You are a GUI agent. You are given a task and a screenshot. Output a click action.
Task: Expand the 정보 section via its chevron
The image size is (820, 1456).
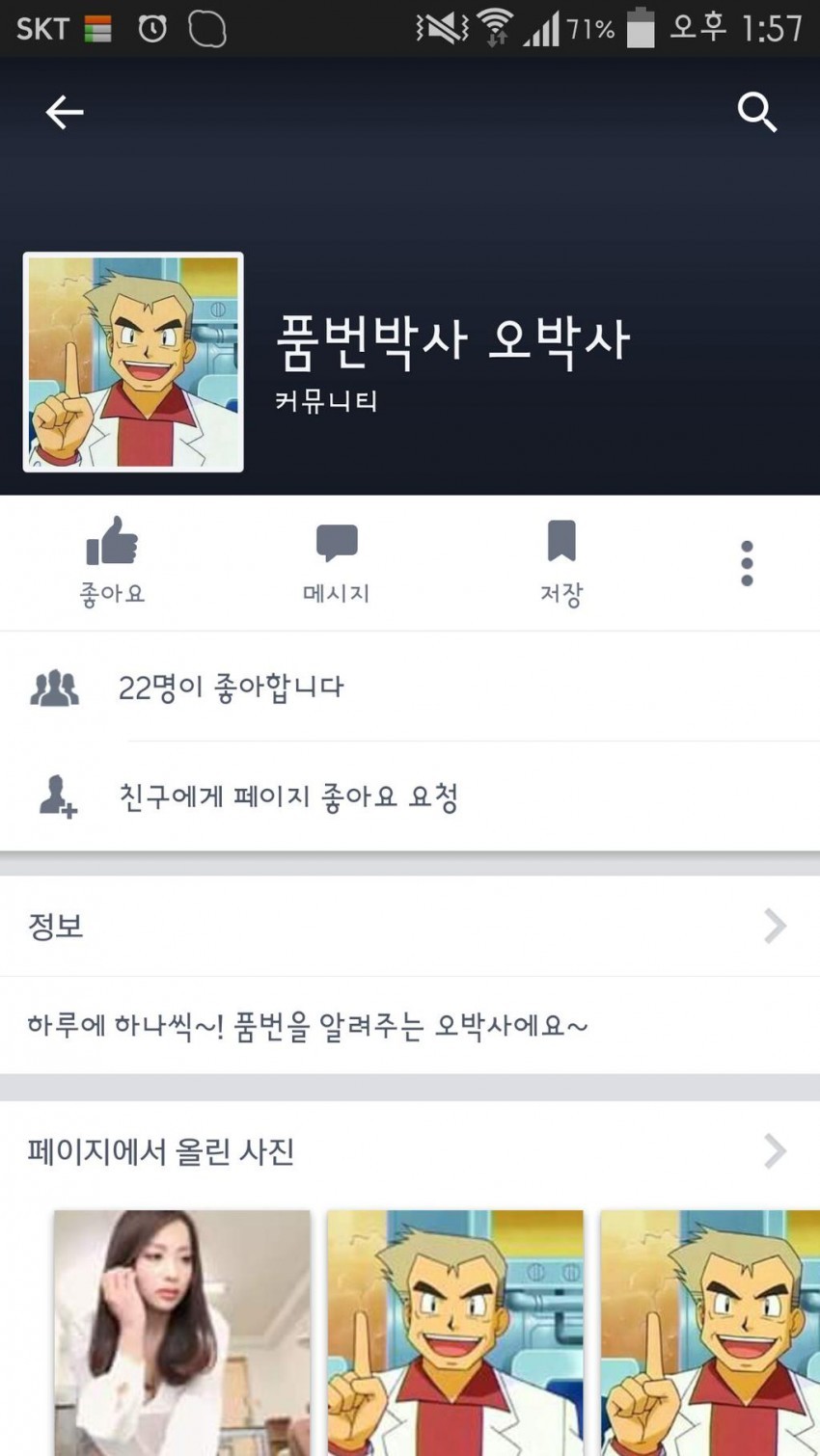coord(774,926)
